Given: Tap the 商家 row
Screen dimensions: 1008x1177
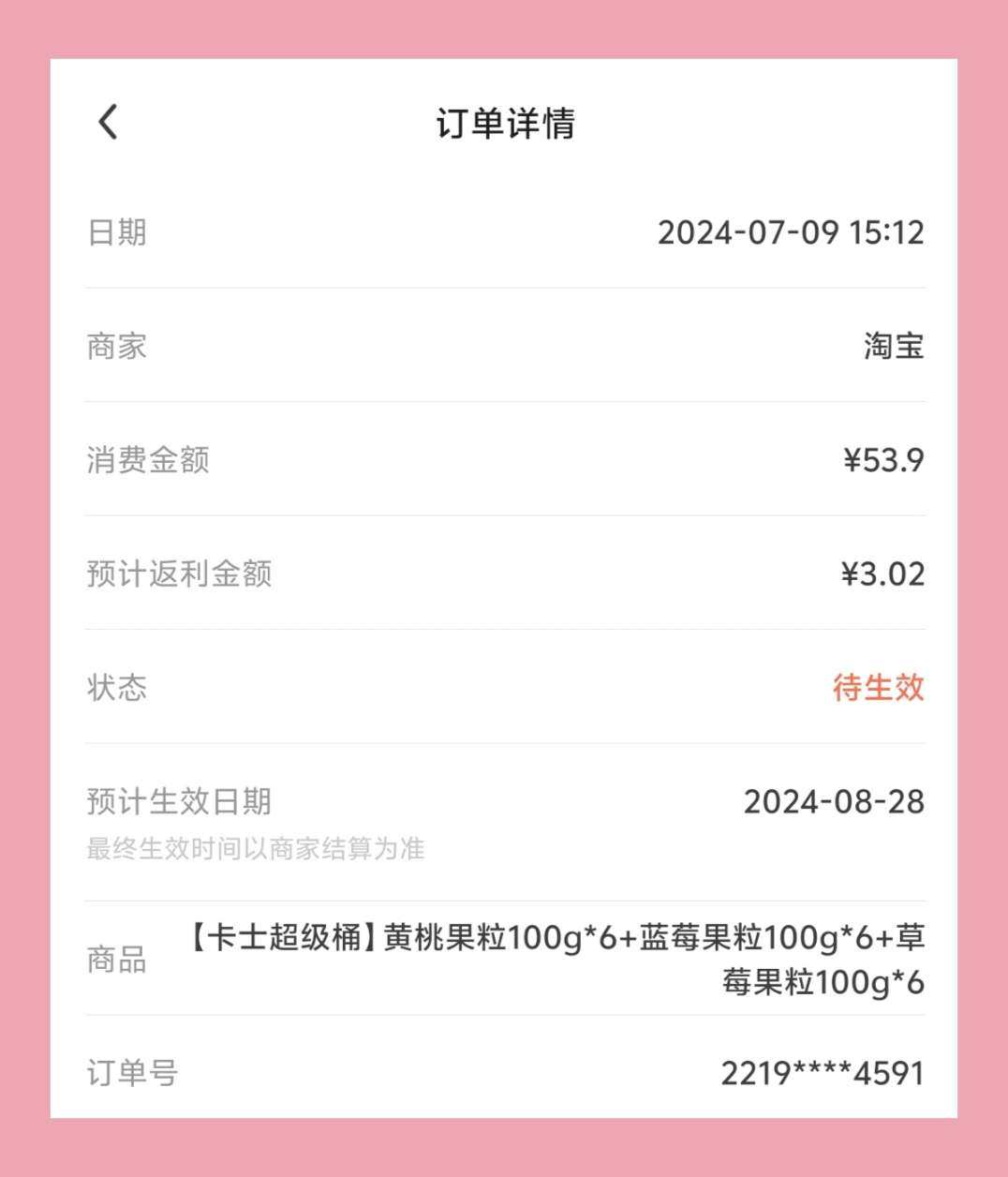Looking at the screenshot, I should (114, 347).
